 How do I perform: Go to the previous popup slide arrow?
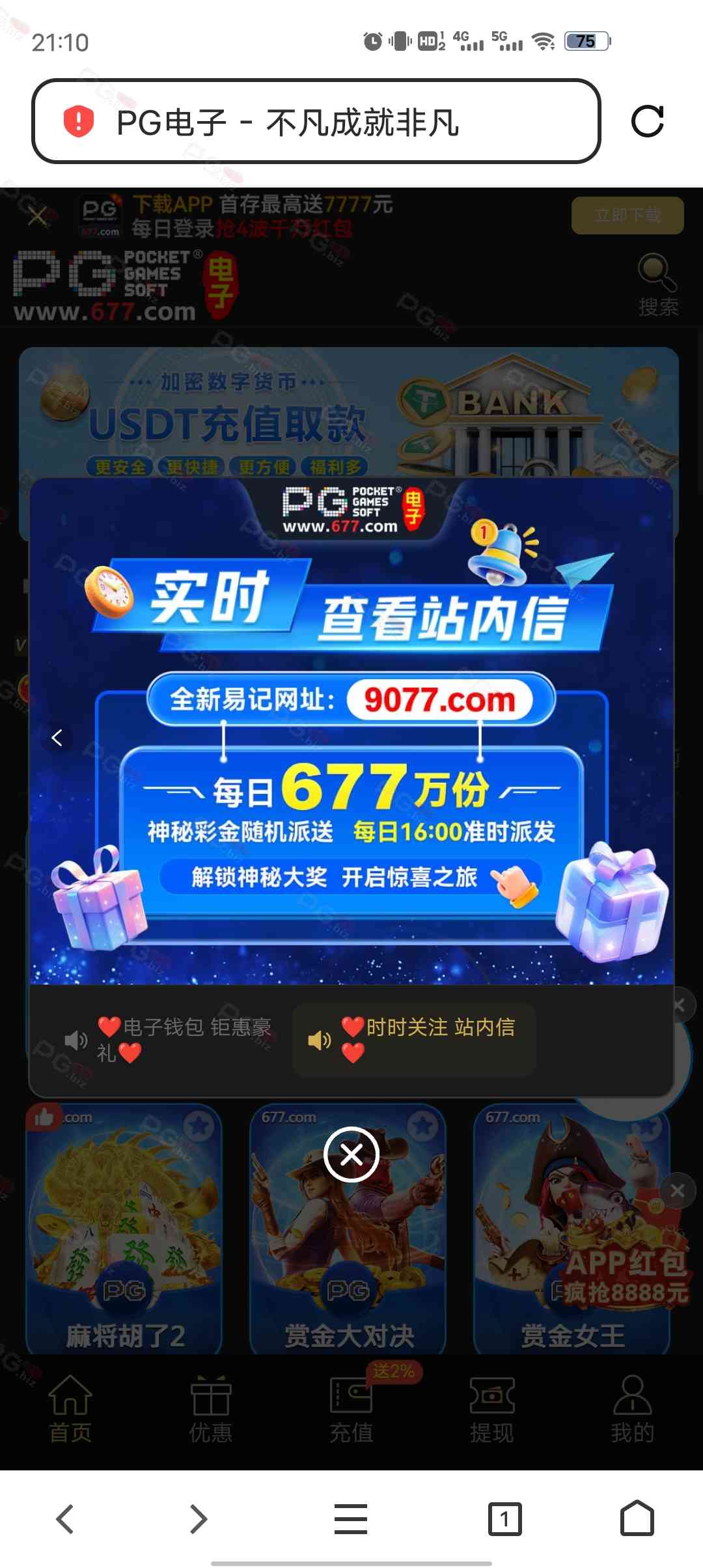tap(57, 738)
